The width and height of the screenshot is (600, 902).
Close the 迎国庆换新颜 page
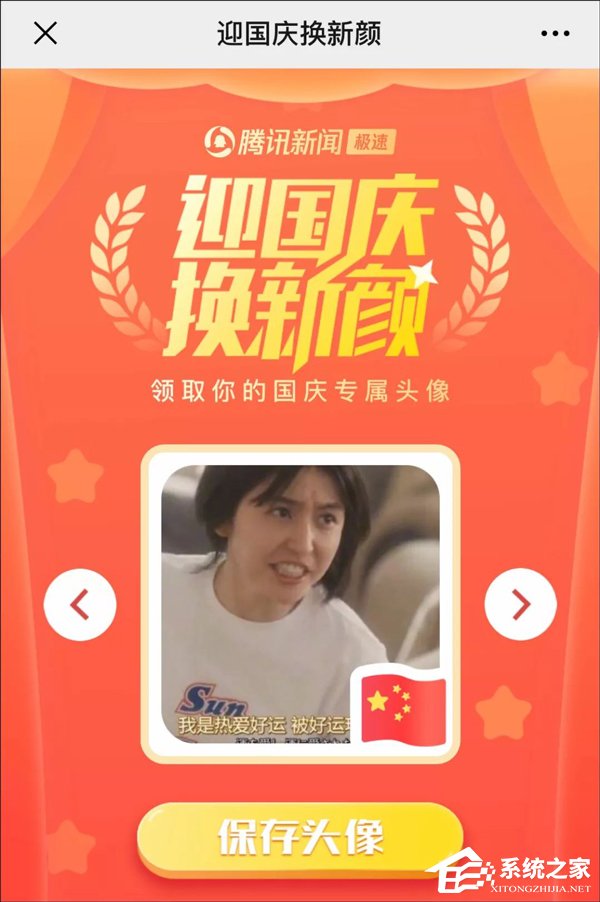tap(45, 33)
